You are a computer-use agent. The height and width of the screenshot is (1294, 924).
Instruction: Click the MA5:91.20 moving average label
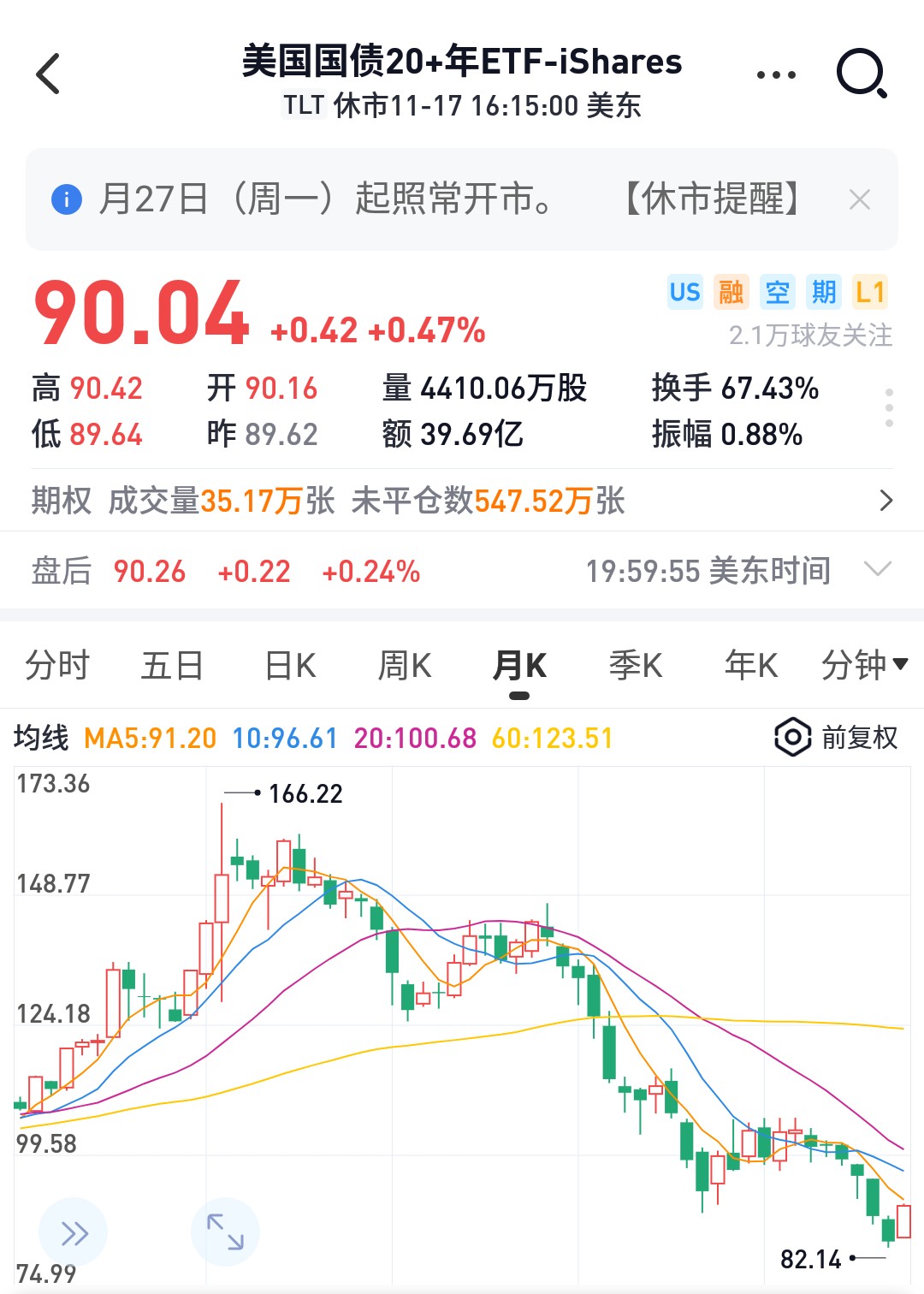click(152, 737)
